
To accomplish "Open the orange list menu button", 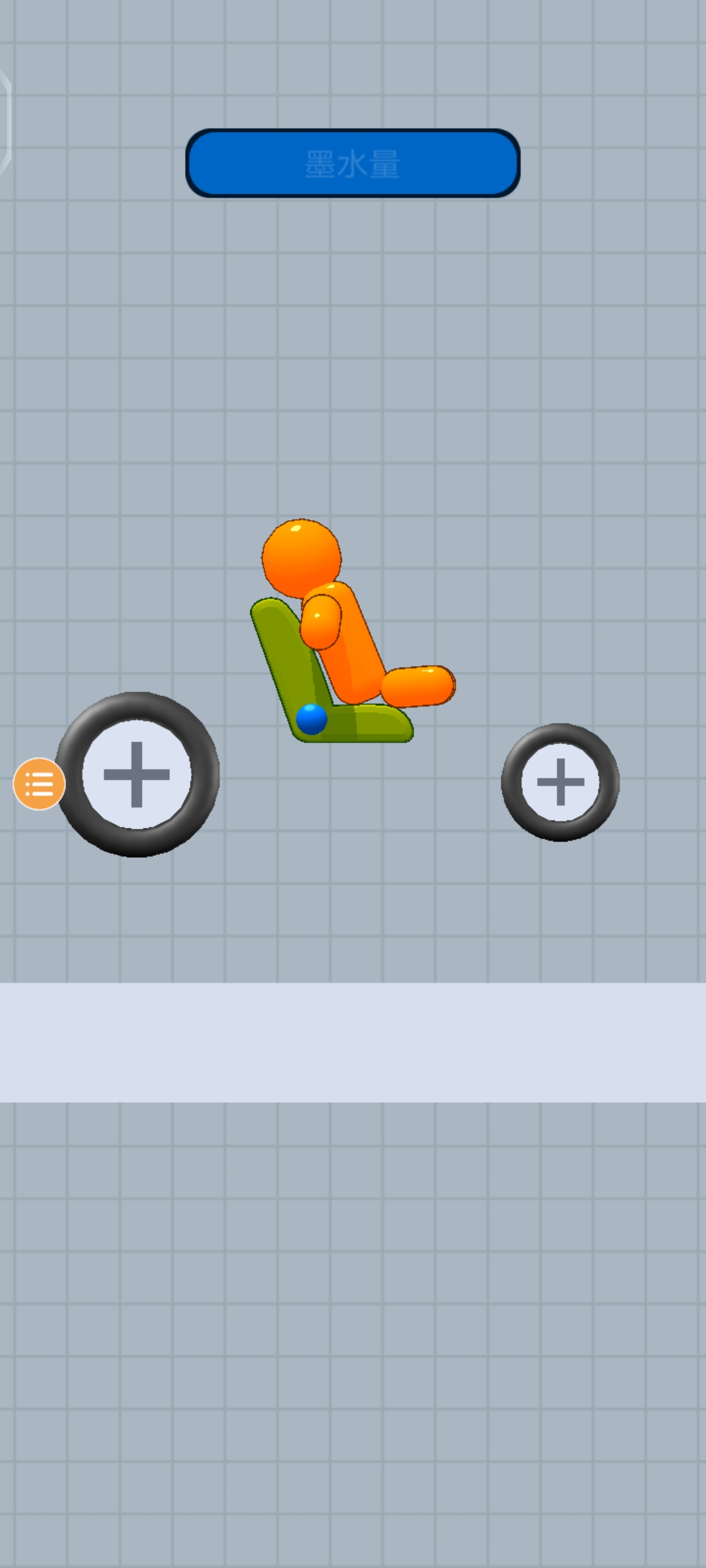I will tap(39, 783).
